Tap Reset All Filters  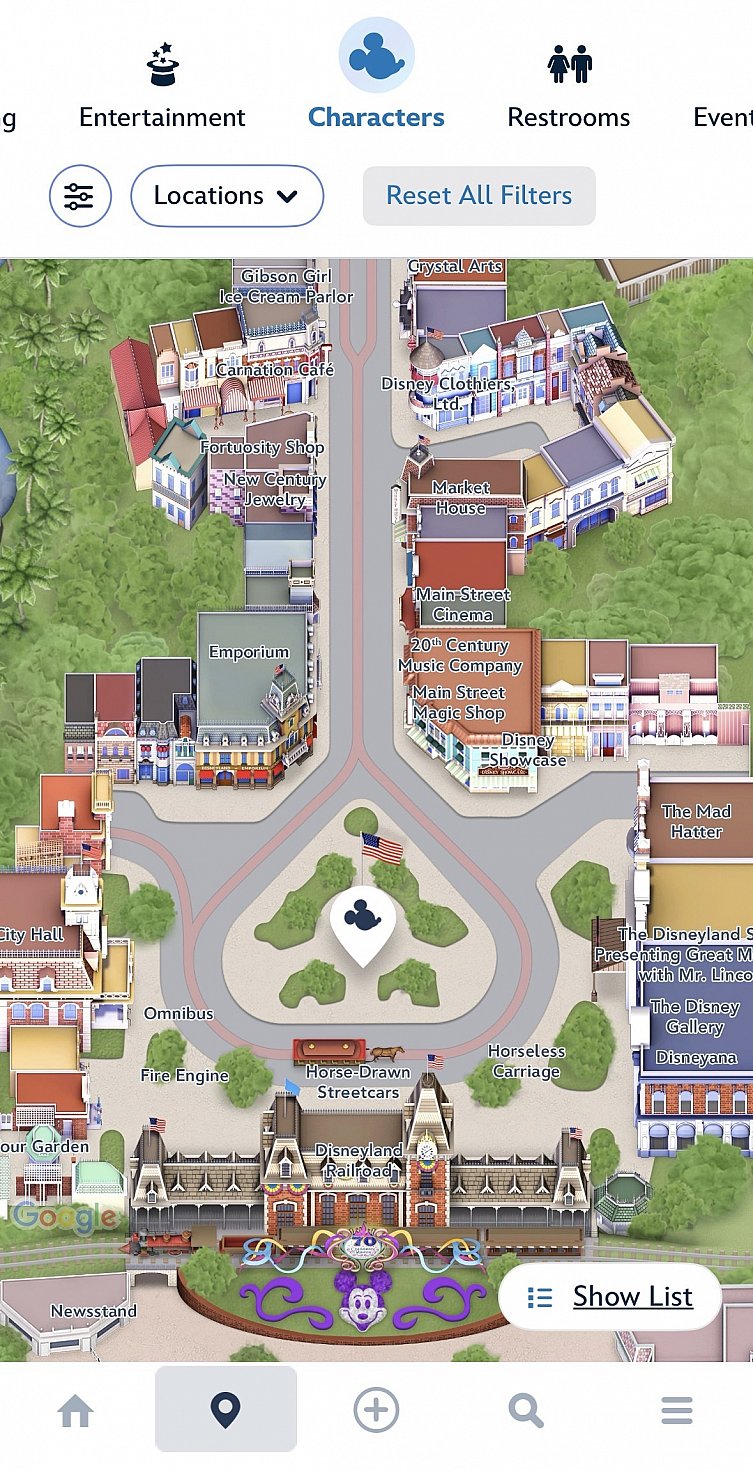point(479,196)
